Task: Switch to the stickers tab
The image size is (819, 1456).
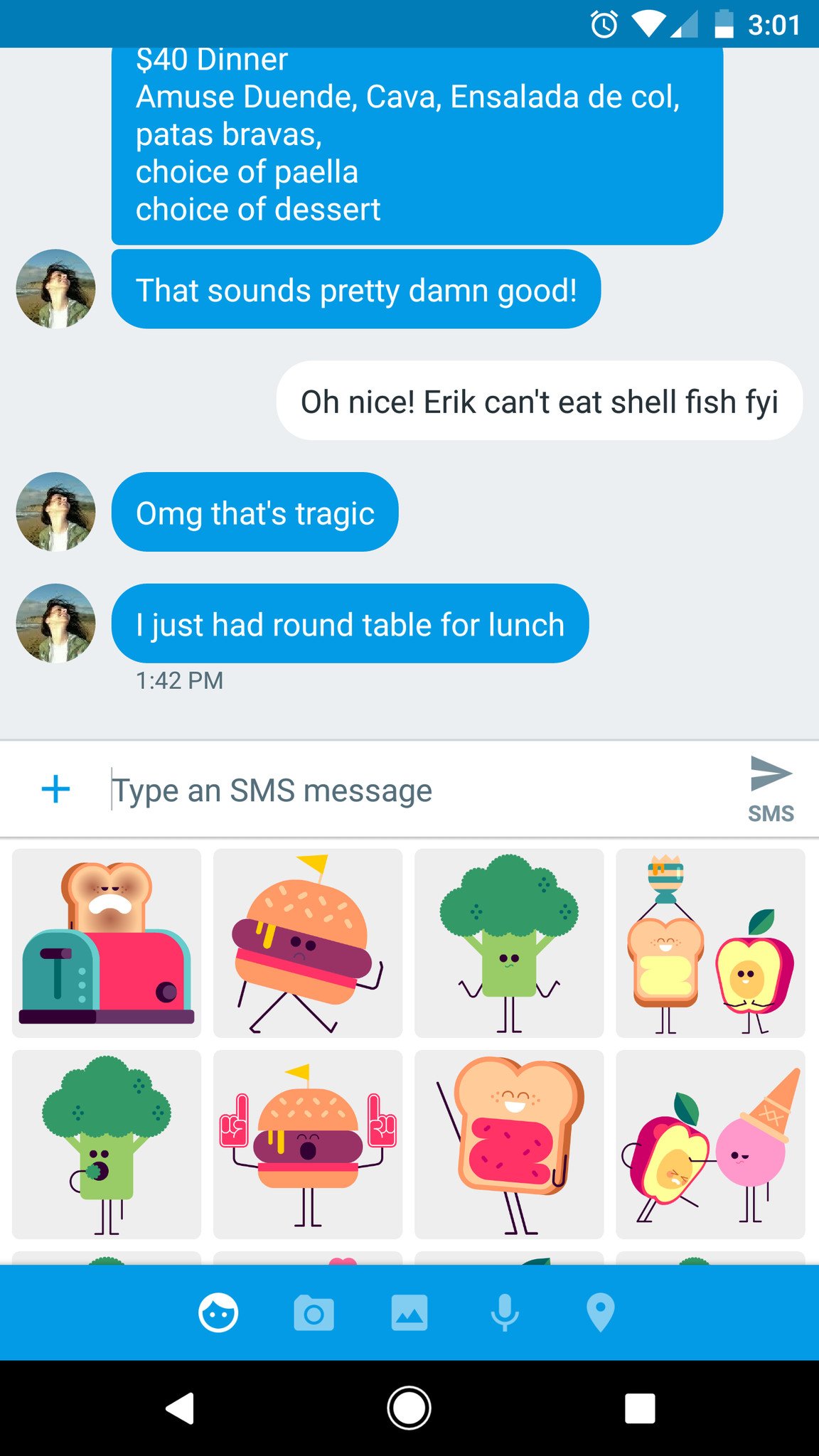Action: pyautogui.click(x=218, y=1312)
